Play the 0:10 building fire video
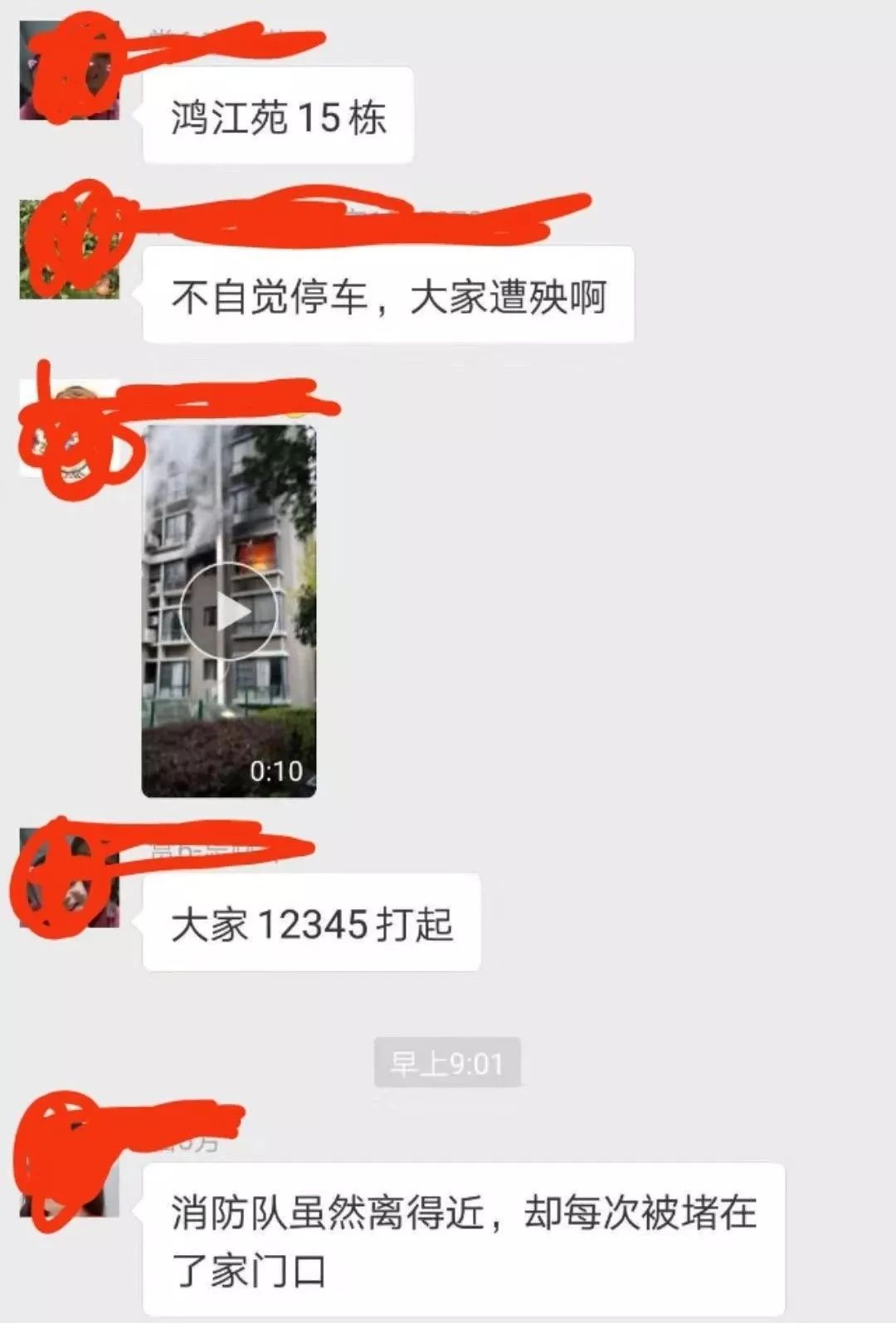896x1323 pixels. point(228,611)
